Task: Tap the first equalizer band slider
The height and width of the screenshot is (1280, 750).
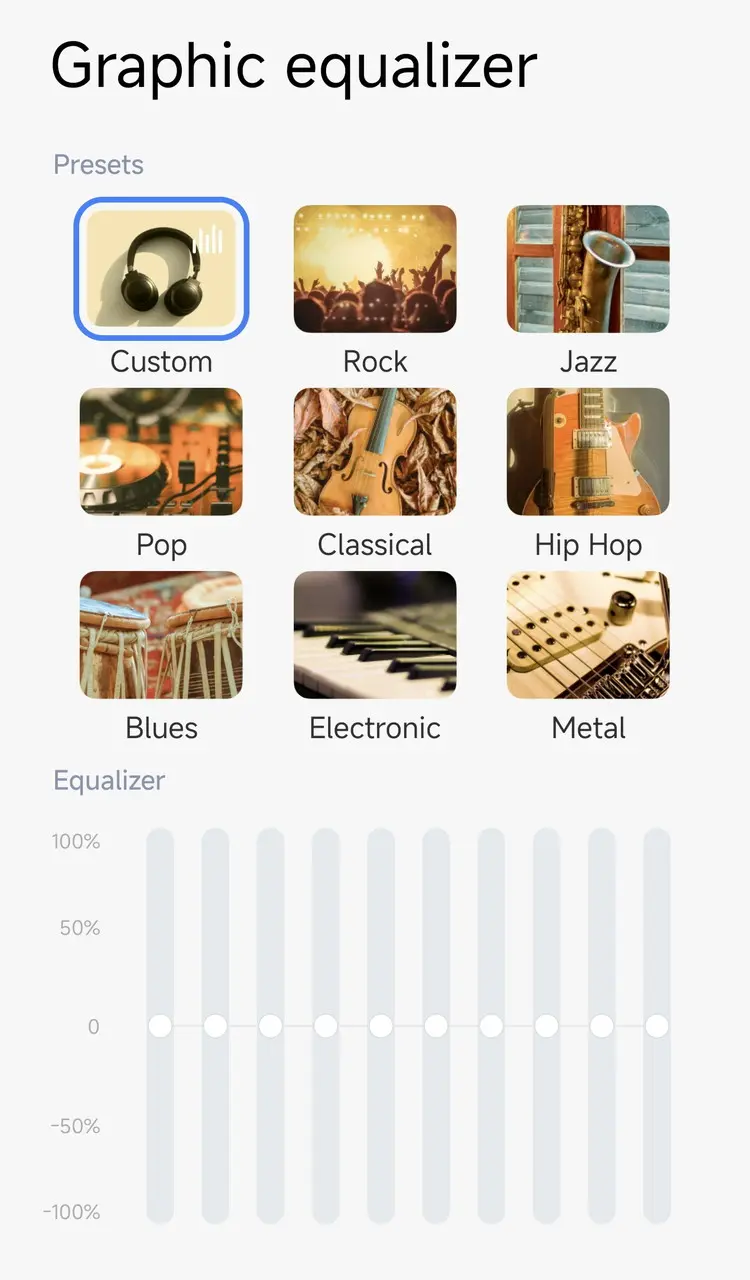Action: (x=160, y=1026)
